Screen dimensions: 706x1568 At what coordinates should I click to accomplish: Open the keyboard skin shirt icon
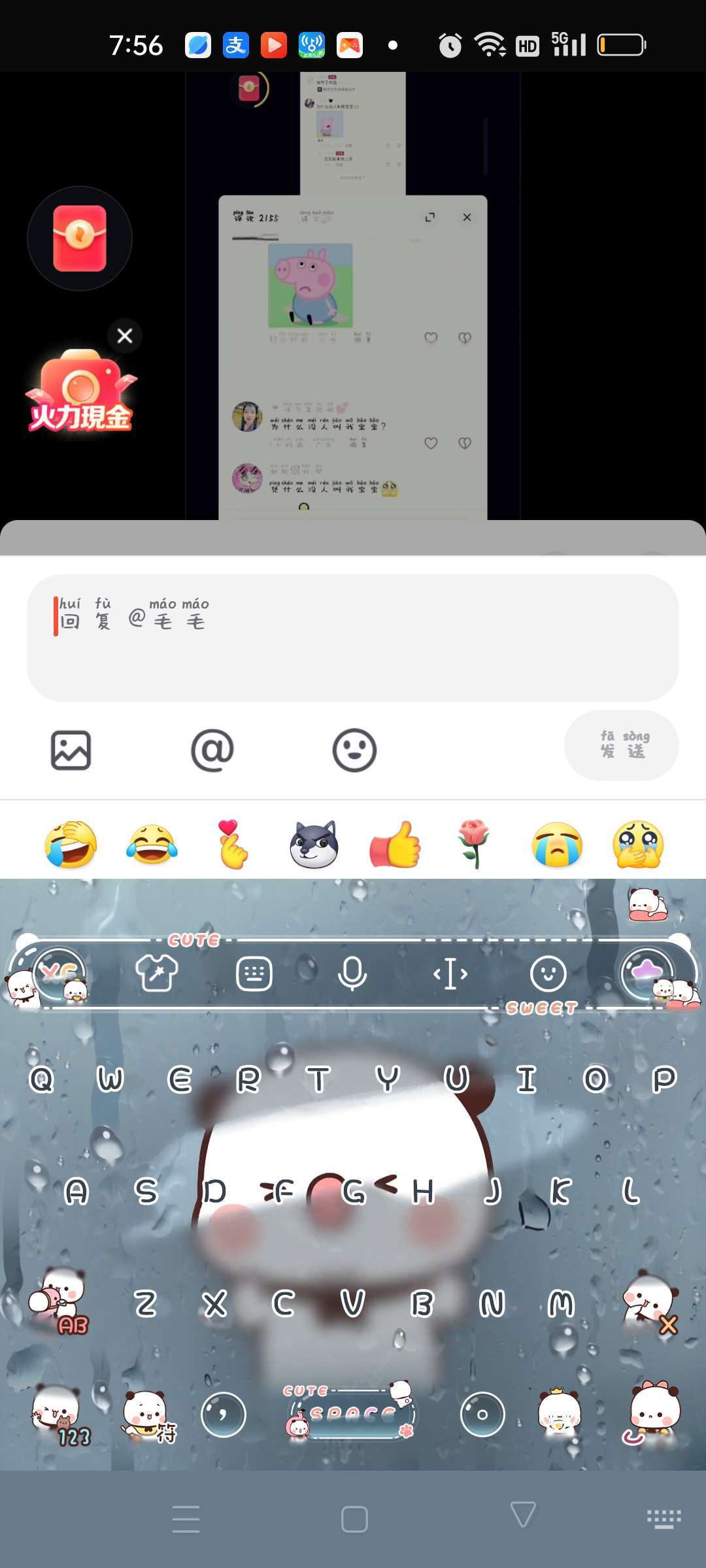tap(156, 973)
